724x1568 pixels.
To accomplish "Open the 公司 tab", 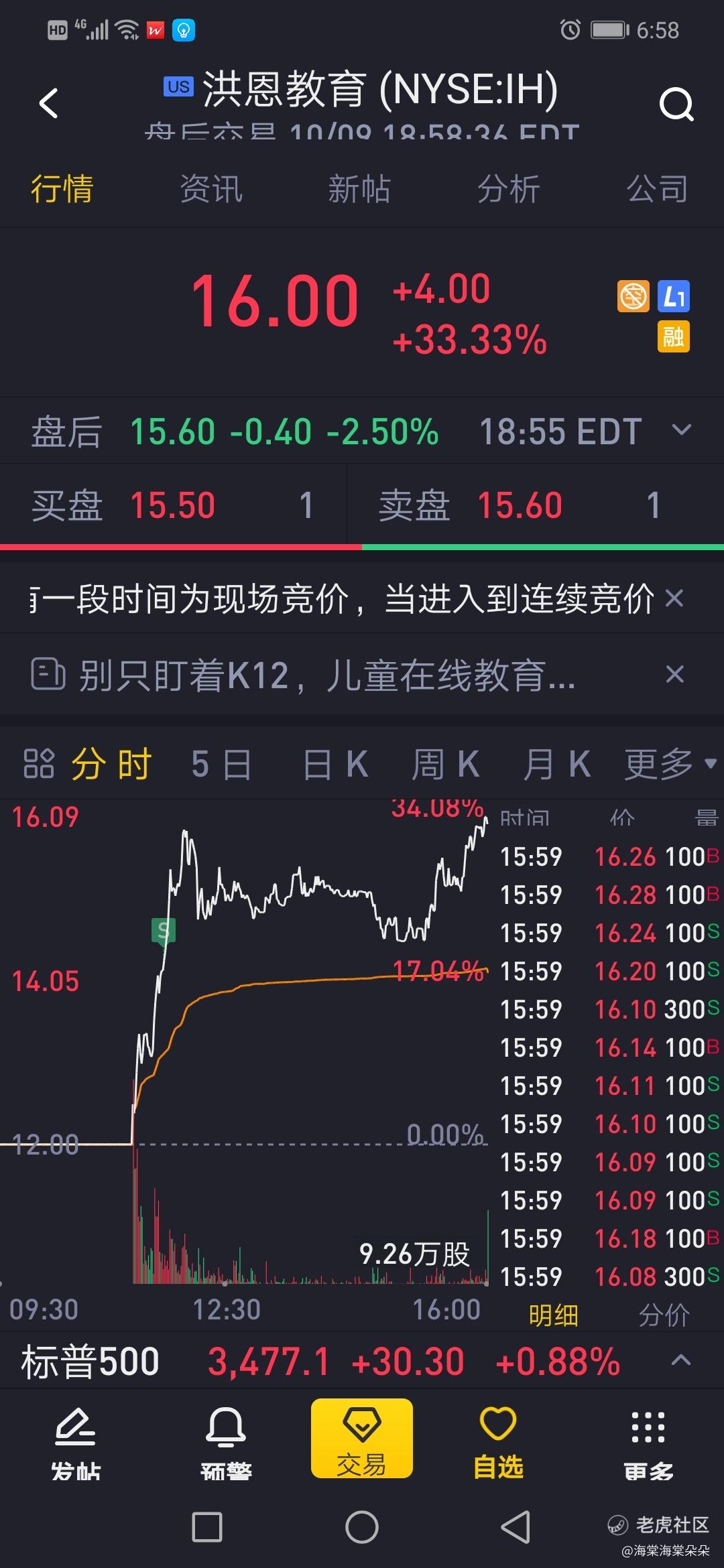I will 658,188.
